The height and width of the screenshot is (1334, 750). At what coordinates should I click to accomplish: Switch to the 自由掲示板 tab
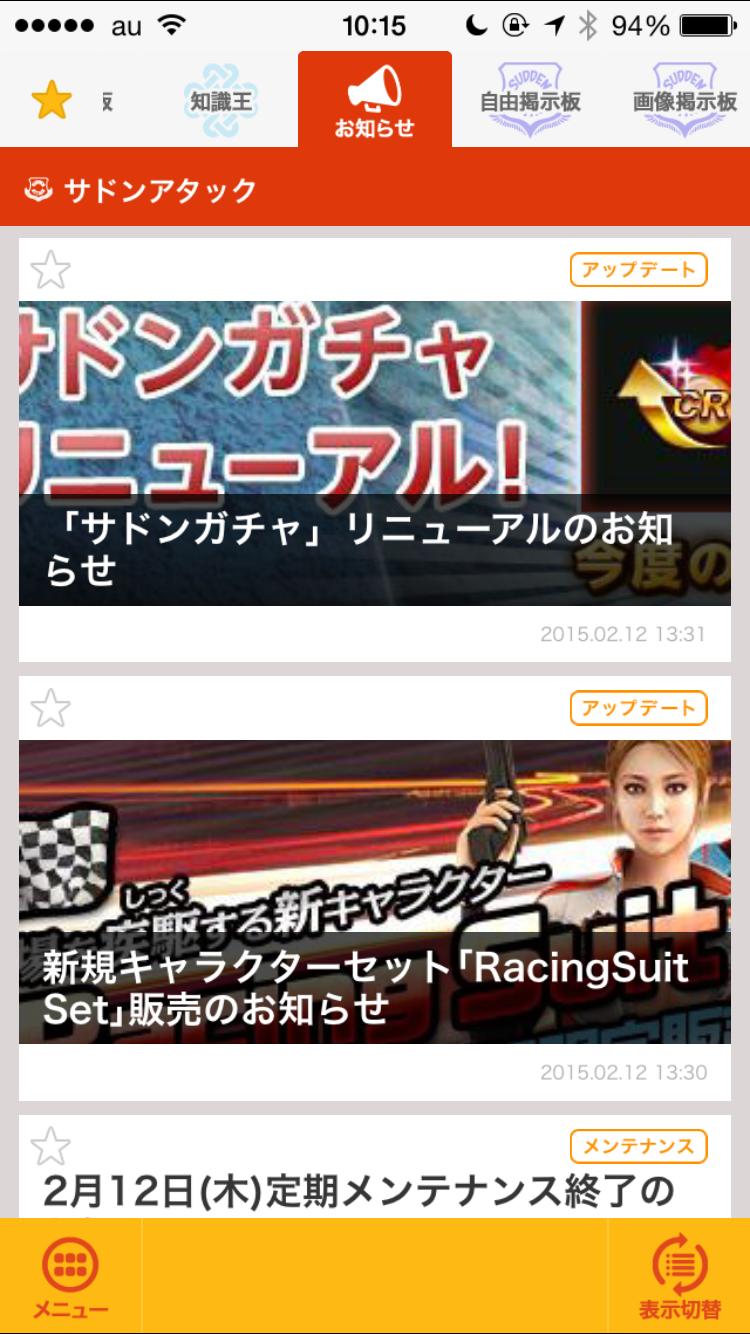[530, 100]
